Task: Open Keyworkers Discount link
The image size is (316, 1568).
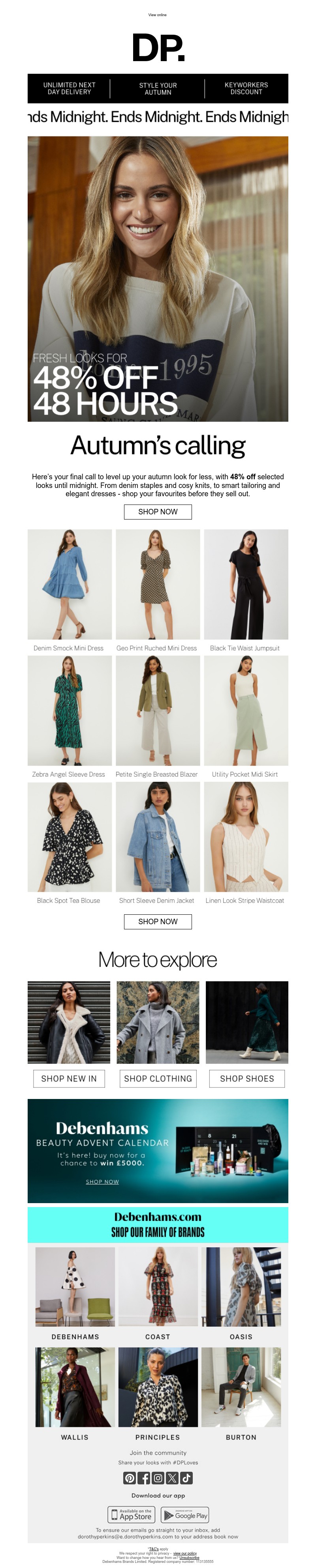Action: click(x=246, y=88)
